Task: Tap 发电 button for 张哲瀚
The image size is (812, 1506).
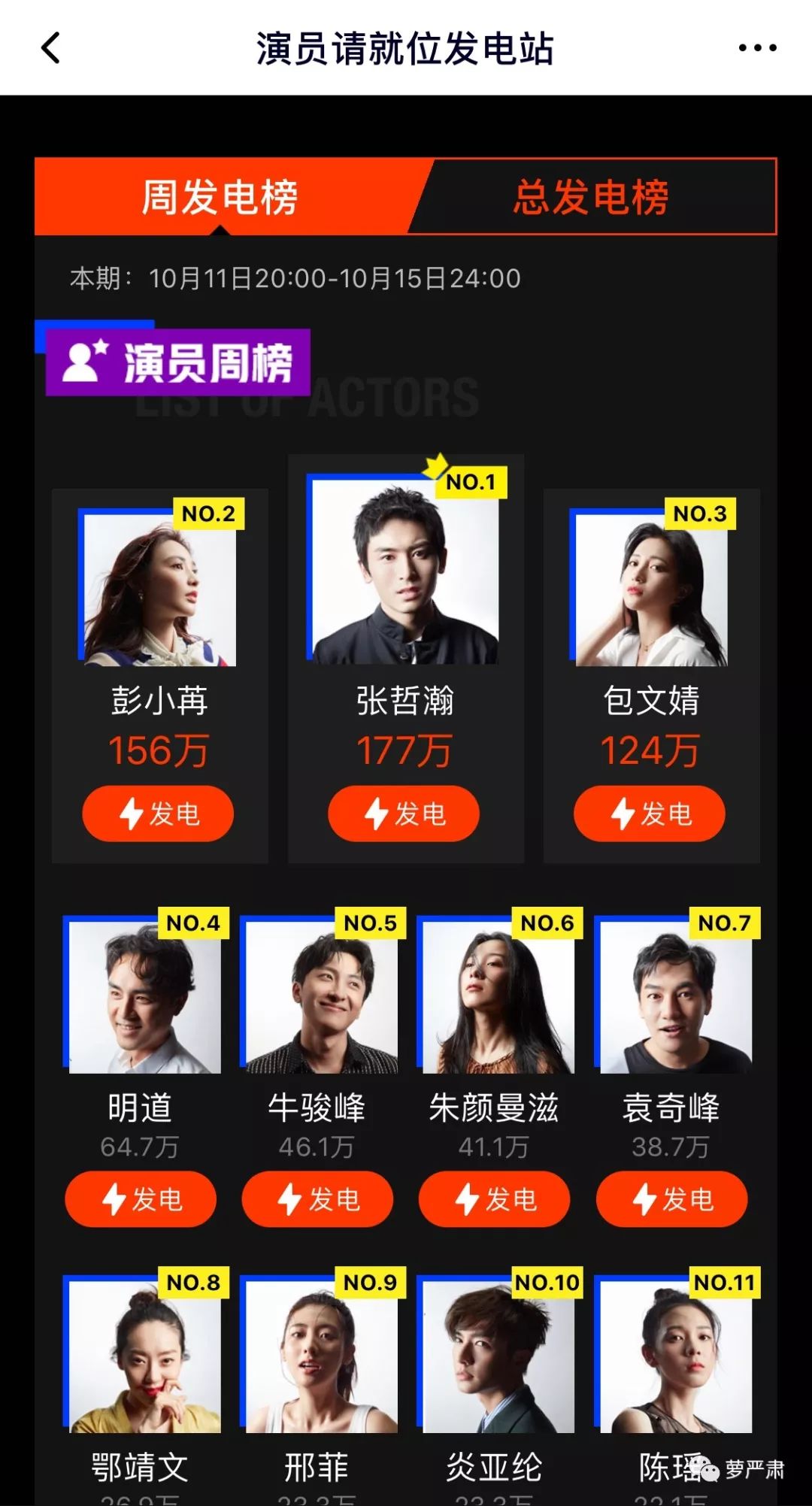Action: click(x=404, y=814)
